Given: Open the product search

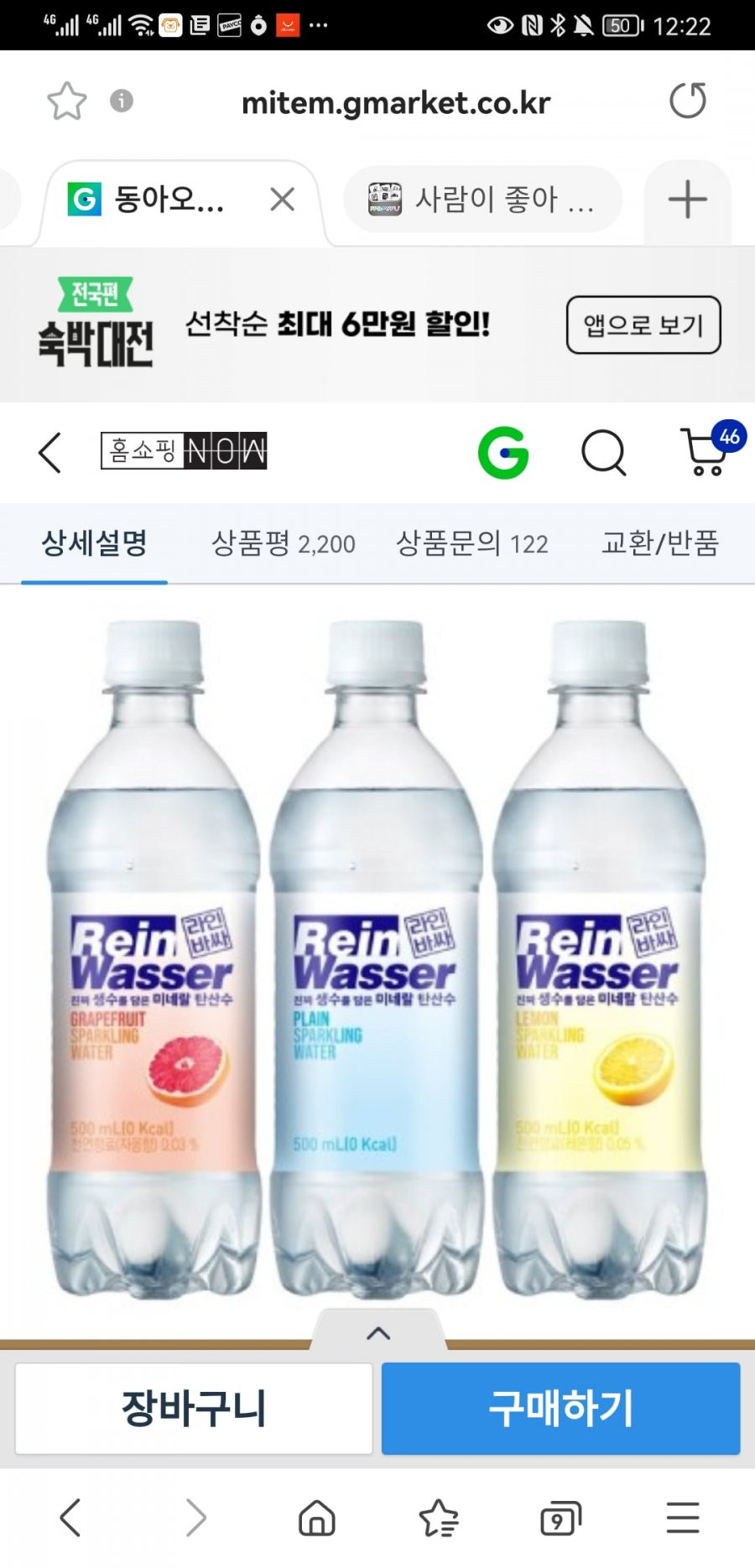Looking at the screenshot, I should coord(604,453).
